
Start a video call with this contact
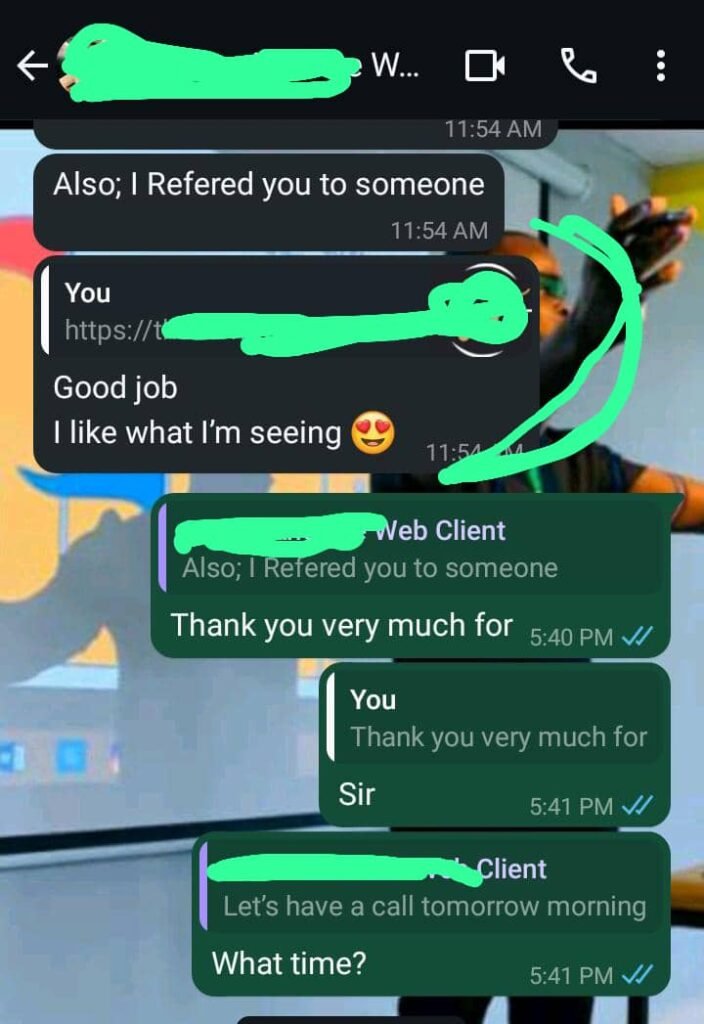[485, 67]
